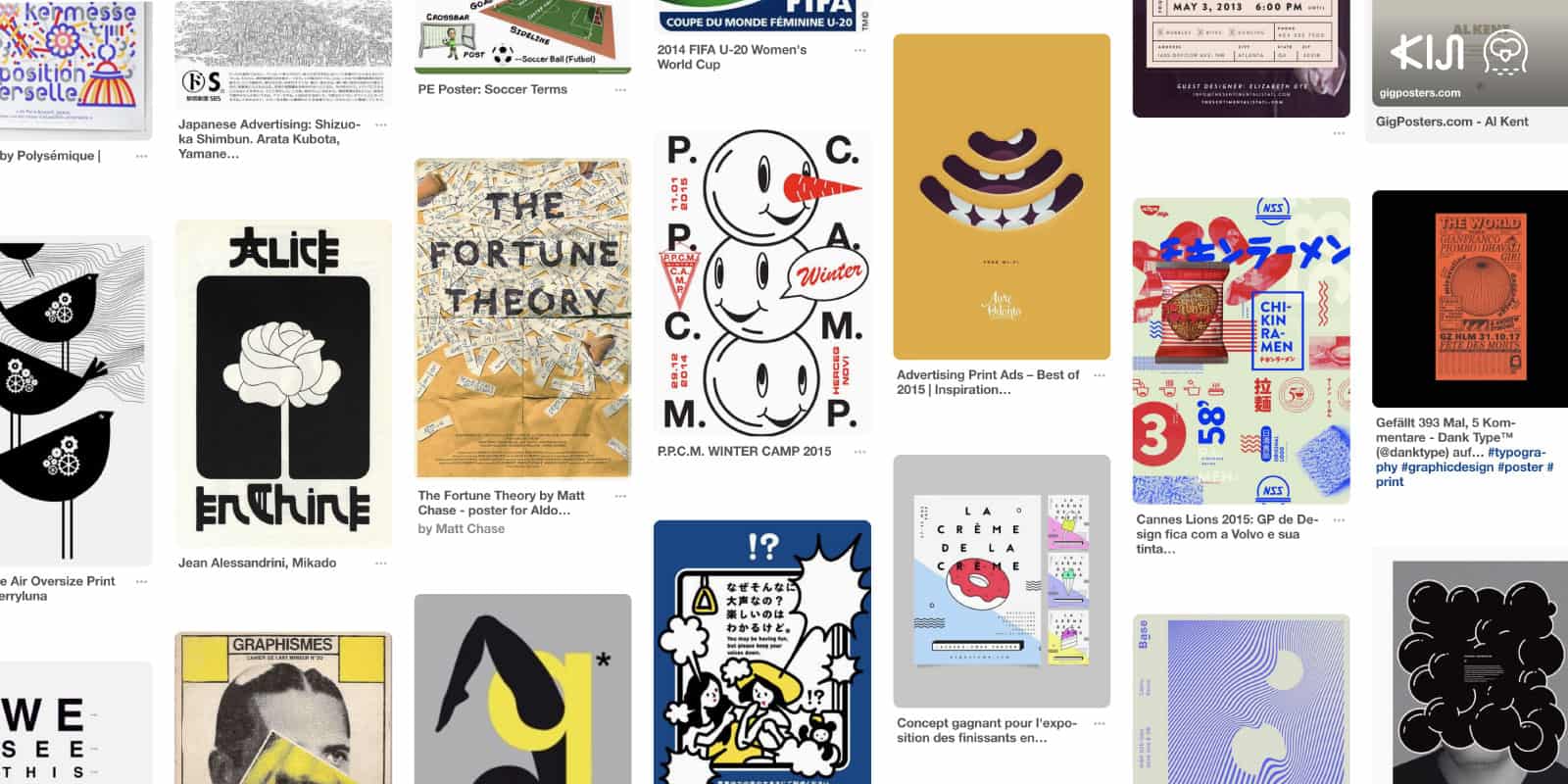Open The Fortune Theory poster pin
The width and height of the screenshot is (1568, 784).
[x=522, y=318]
